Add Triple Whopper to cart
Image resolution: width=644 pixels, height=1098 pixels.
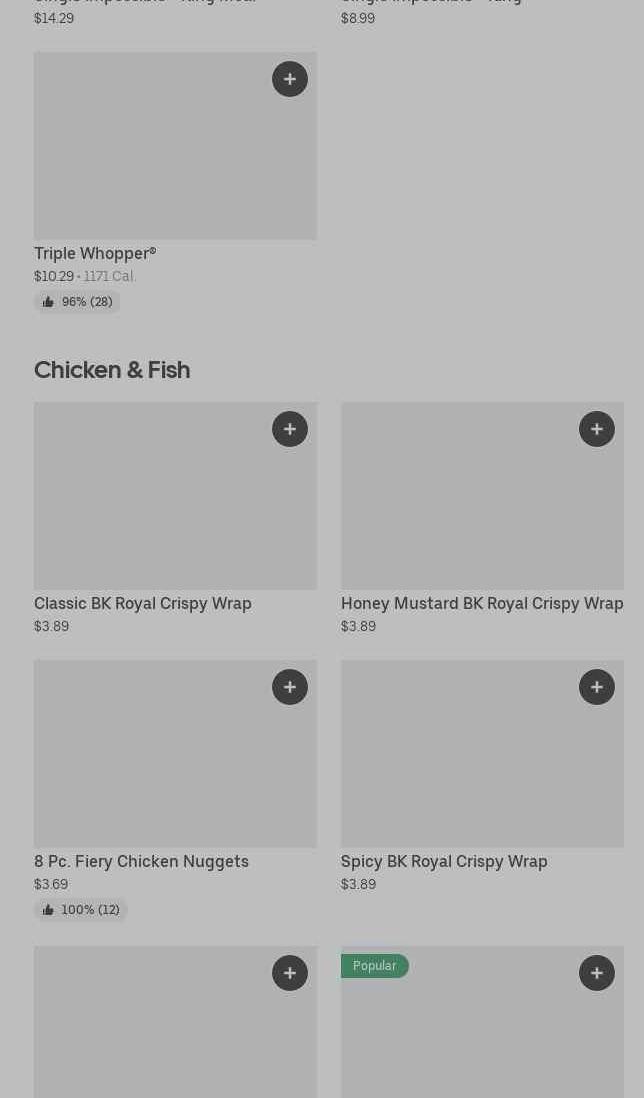point(290,79)
